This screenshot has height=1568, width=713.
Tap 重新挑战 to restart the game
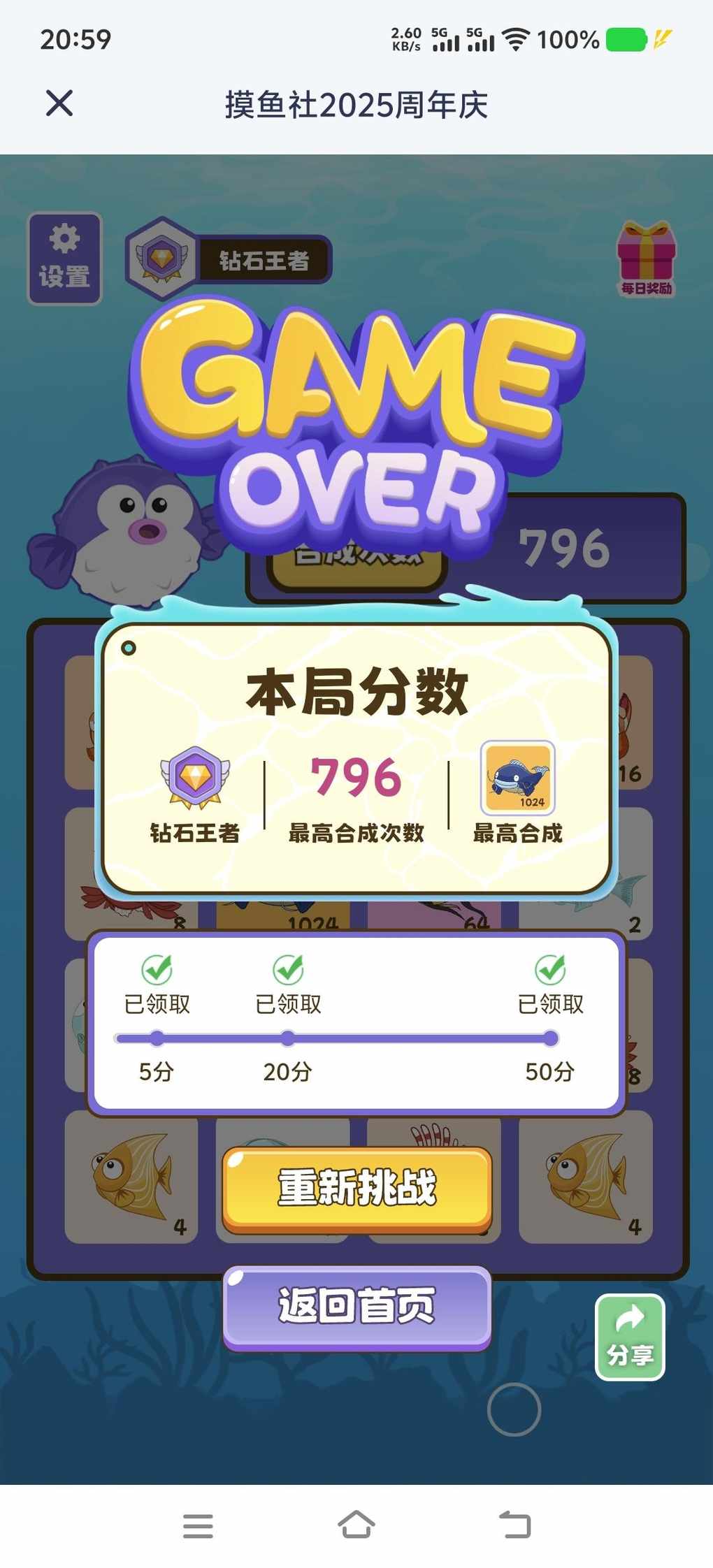coord(357,1189)
